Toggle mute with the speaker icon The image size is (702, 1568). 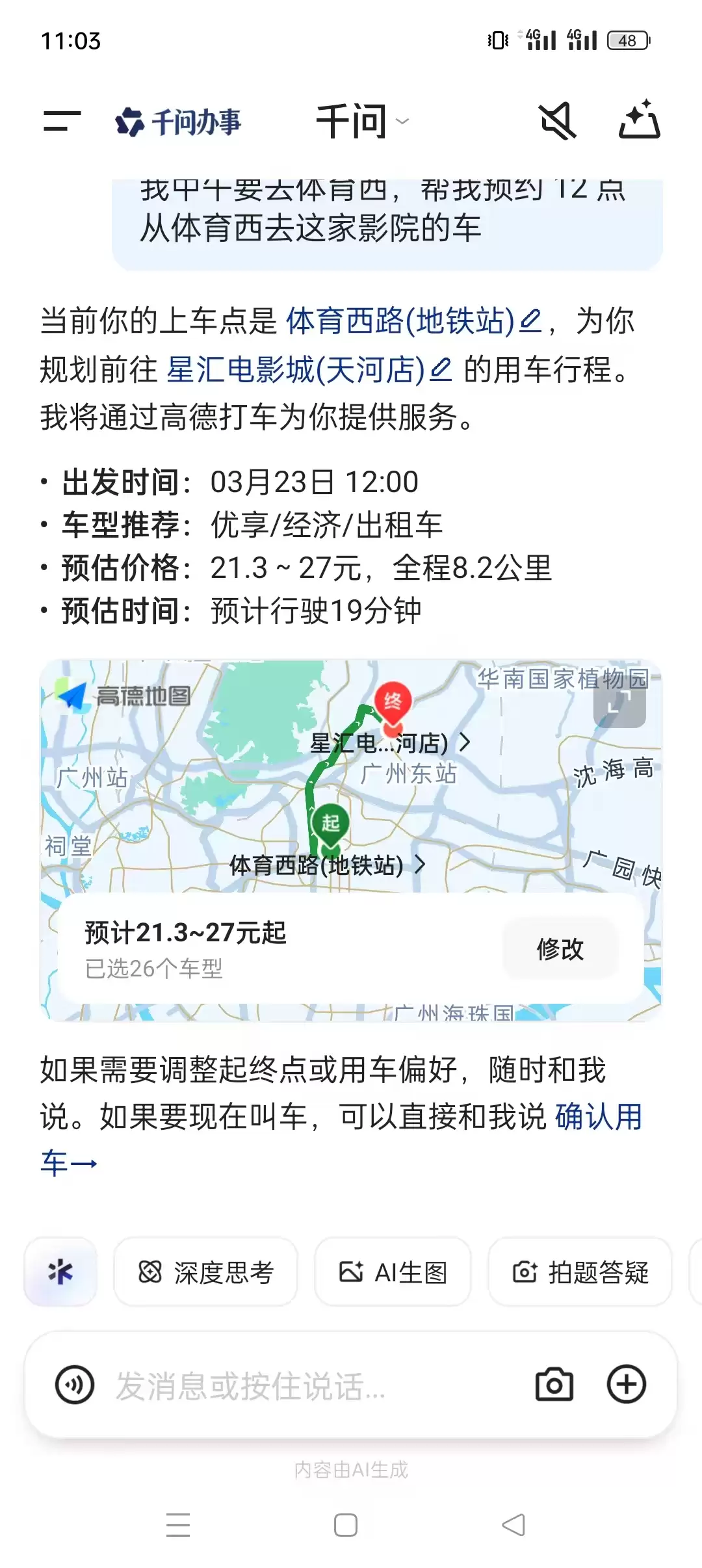click(558, 120)
